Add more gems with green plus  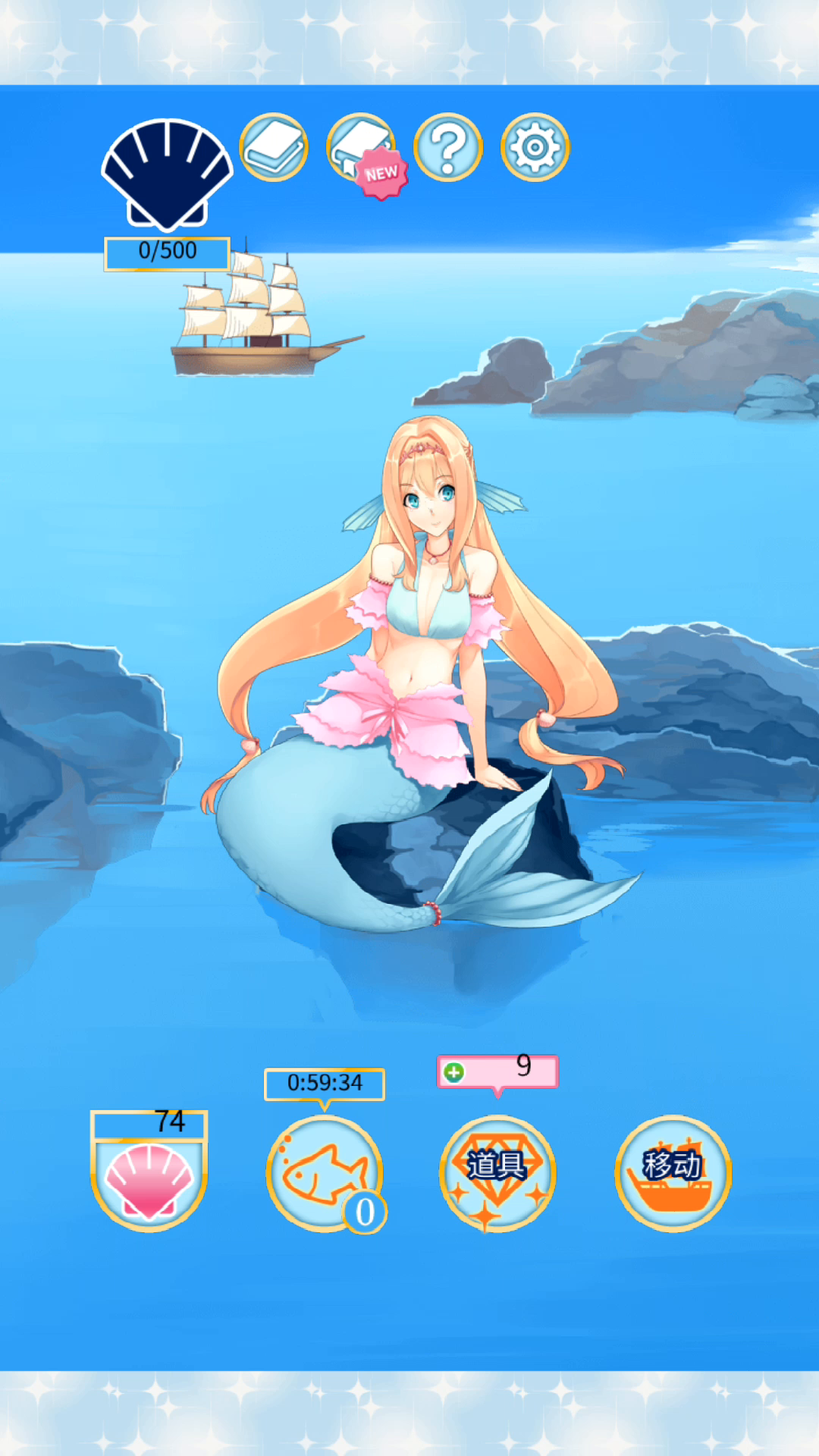454,1072
